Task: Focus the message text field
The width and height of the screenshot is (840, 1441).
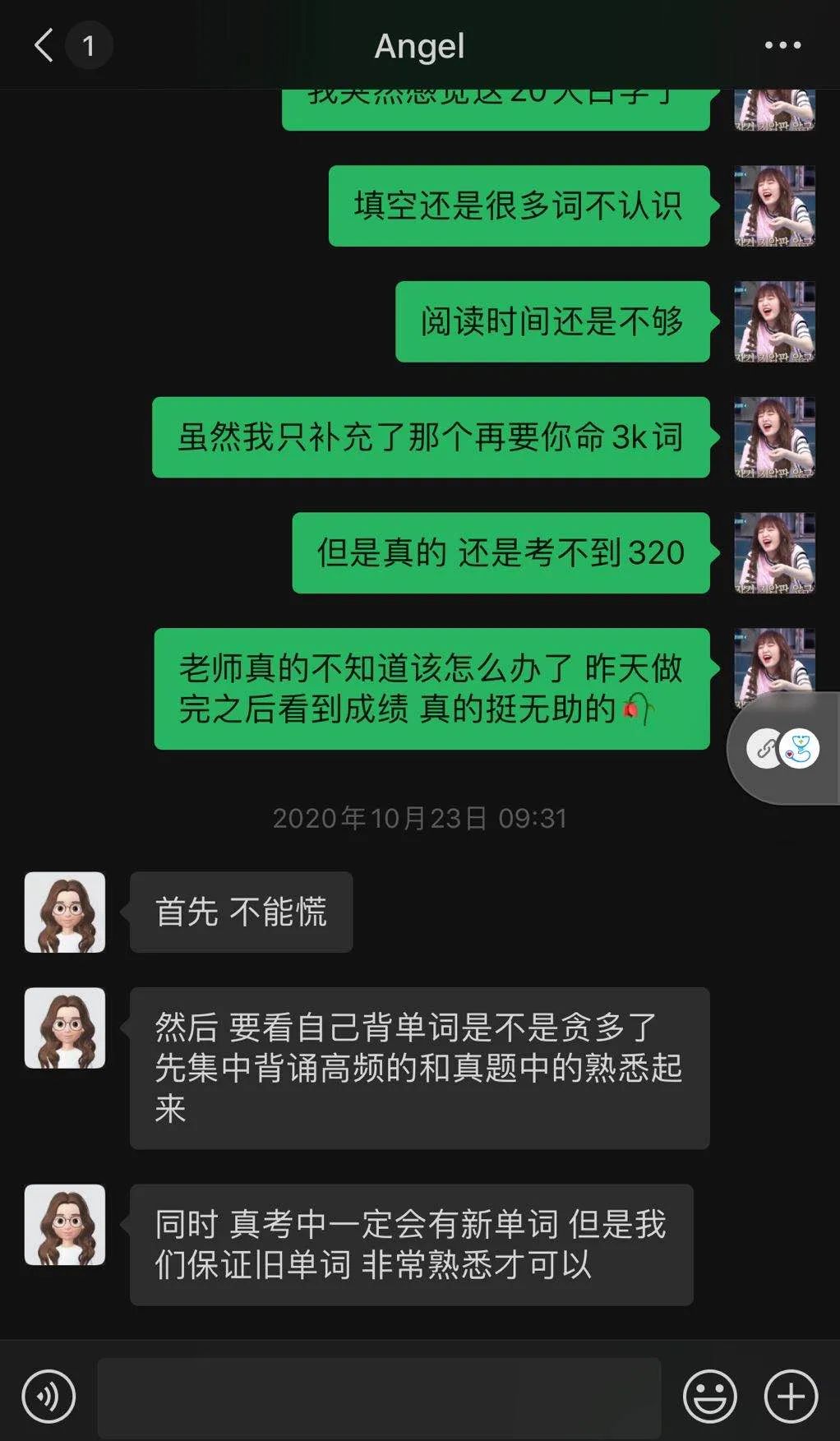Action: [x=379, y=1396]
